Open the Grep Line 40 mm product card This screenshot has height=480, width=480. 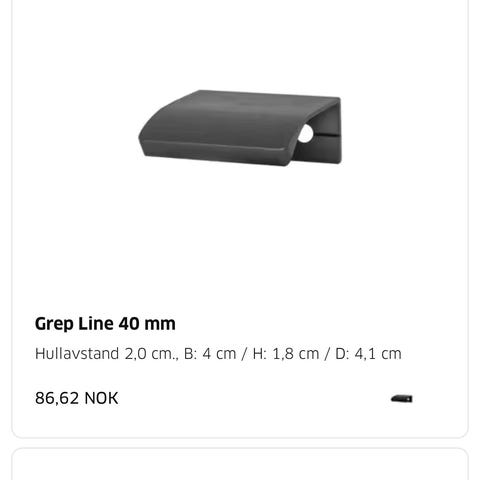pyautogui.click(x=240, y=217)
